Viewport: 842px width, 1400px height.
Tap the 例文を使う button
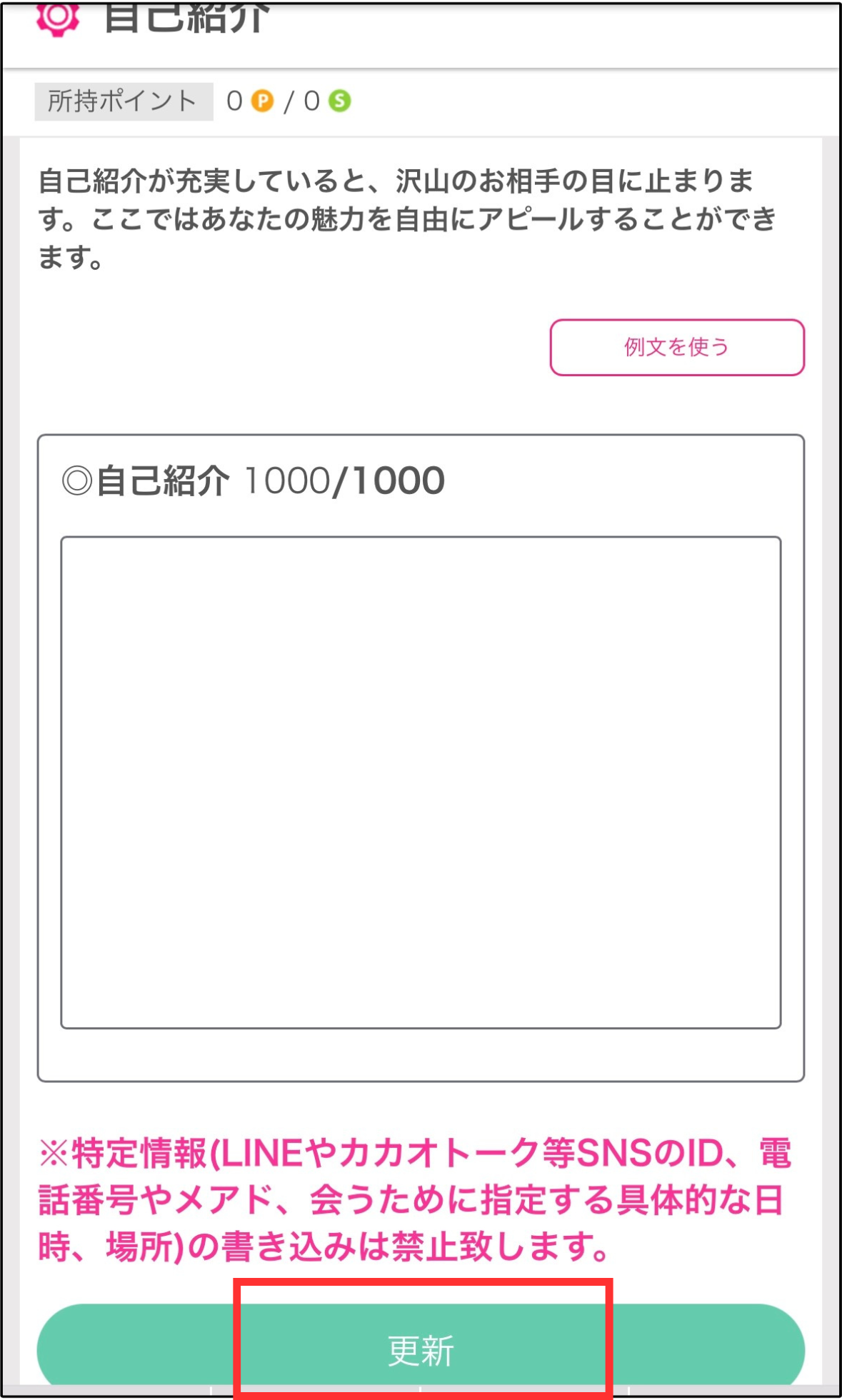[676, 347]
